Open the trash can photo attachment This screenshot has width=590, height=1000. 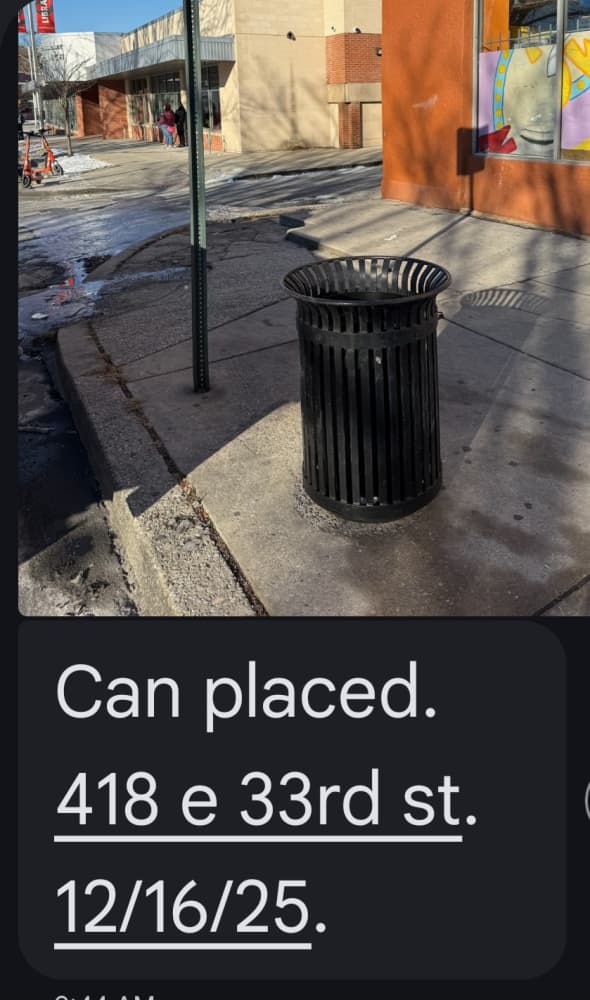[304, 307]
